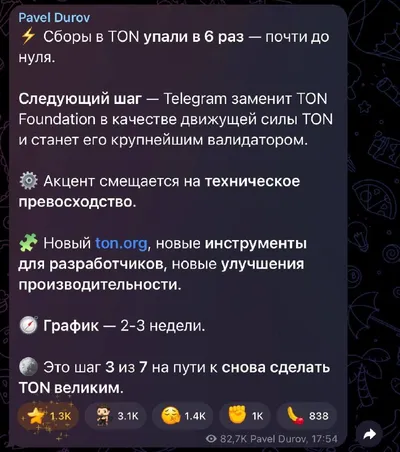React with the 1.4K emoji chip

point(183,416)
